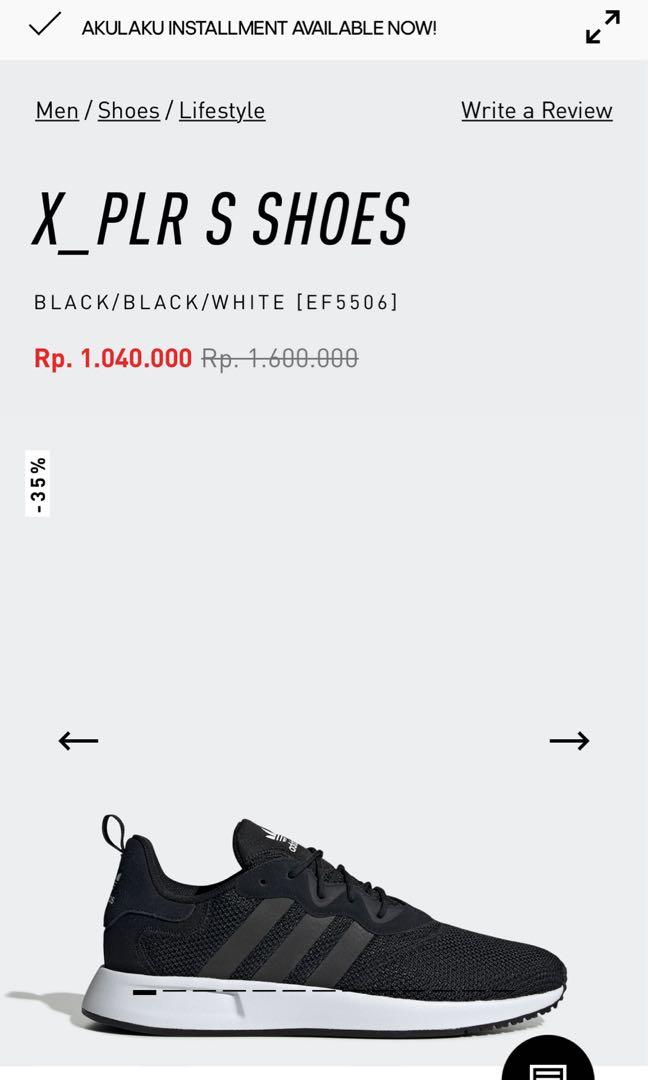Open the round black chat button
This screenshot has height=1080, width=648.
[x=548, y=1061]
